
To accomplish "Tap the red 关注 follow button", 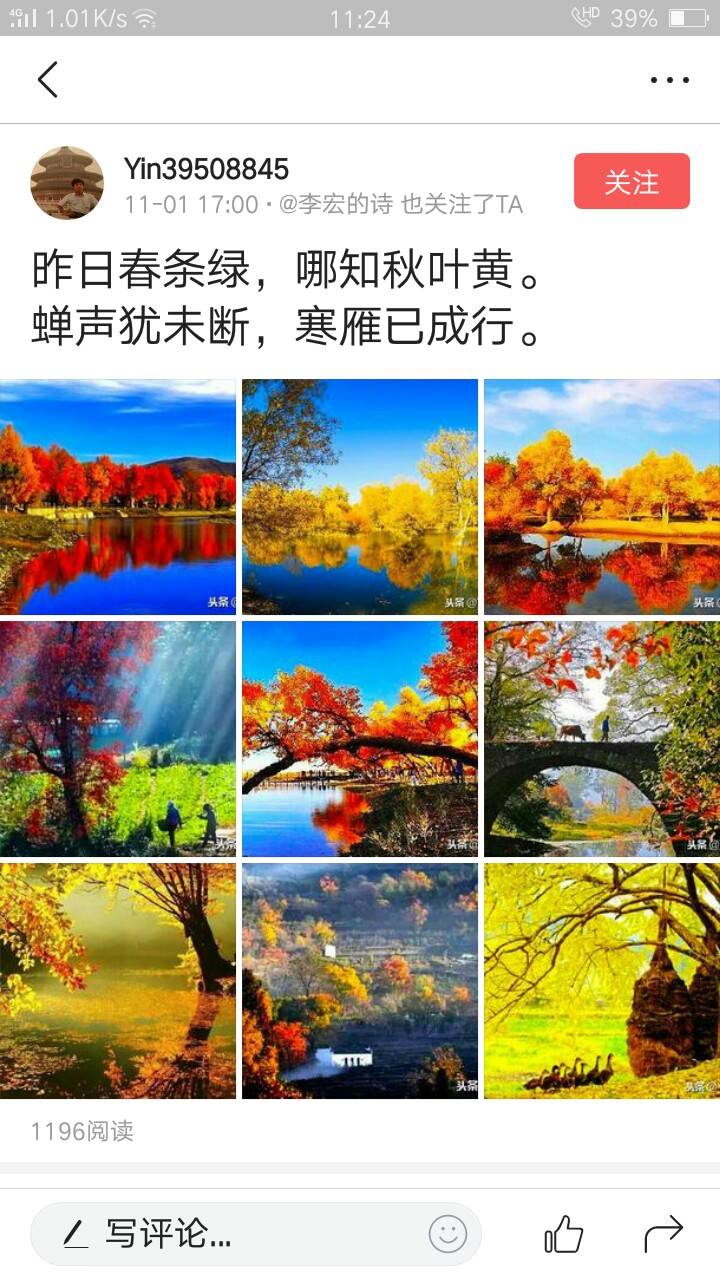I will (631, 181).
